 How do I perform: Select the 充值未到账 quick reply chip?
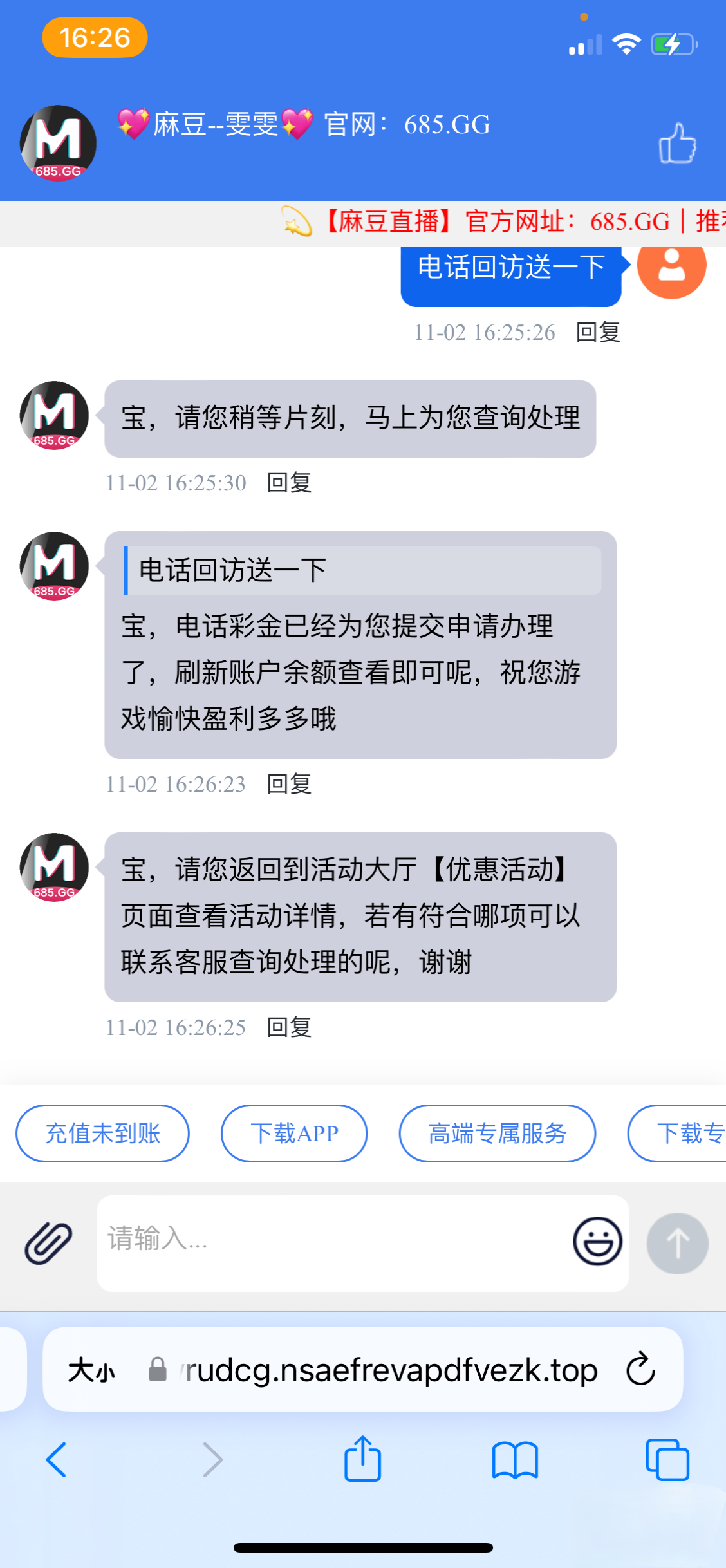point(102,1134)
